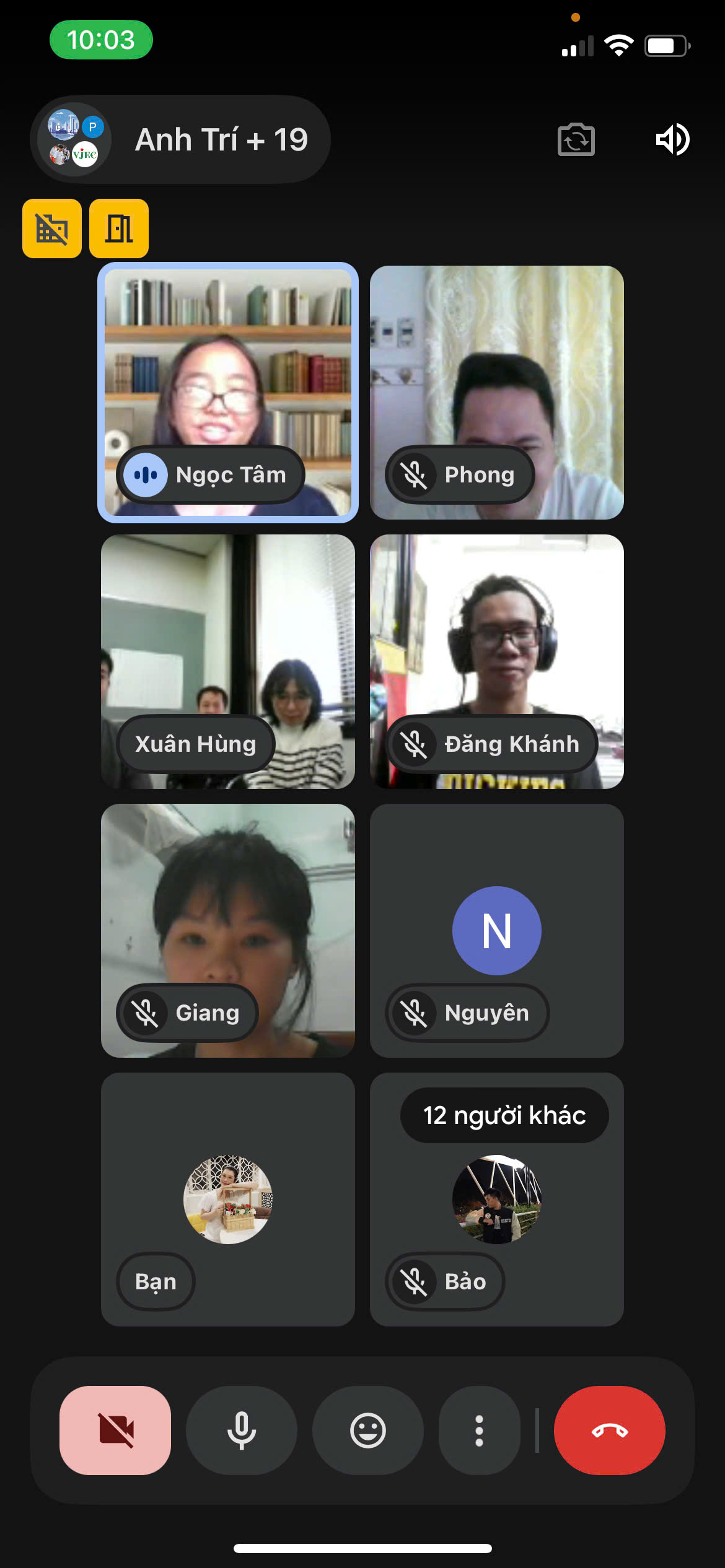
Task: Mute the microphone
Action: point(242,1430)
